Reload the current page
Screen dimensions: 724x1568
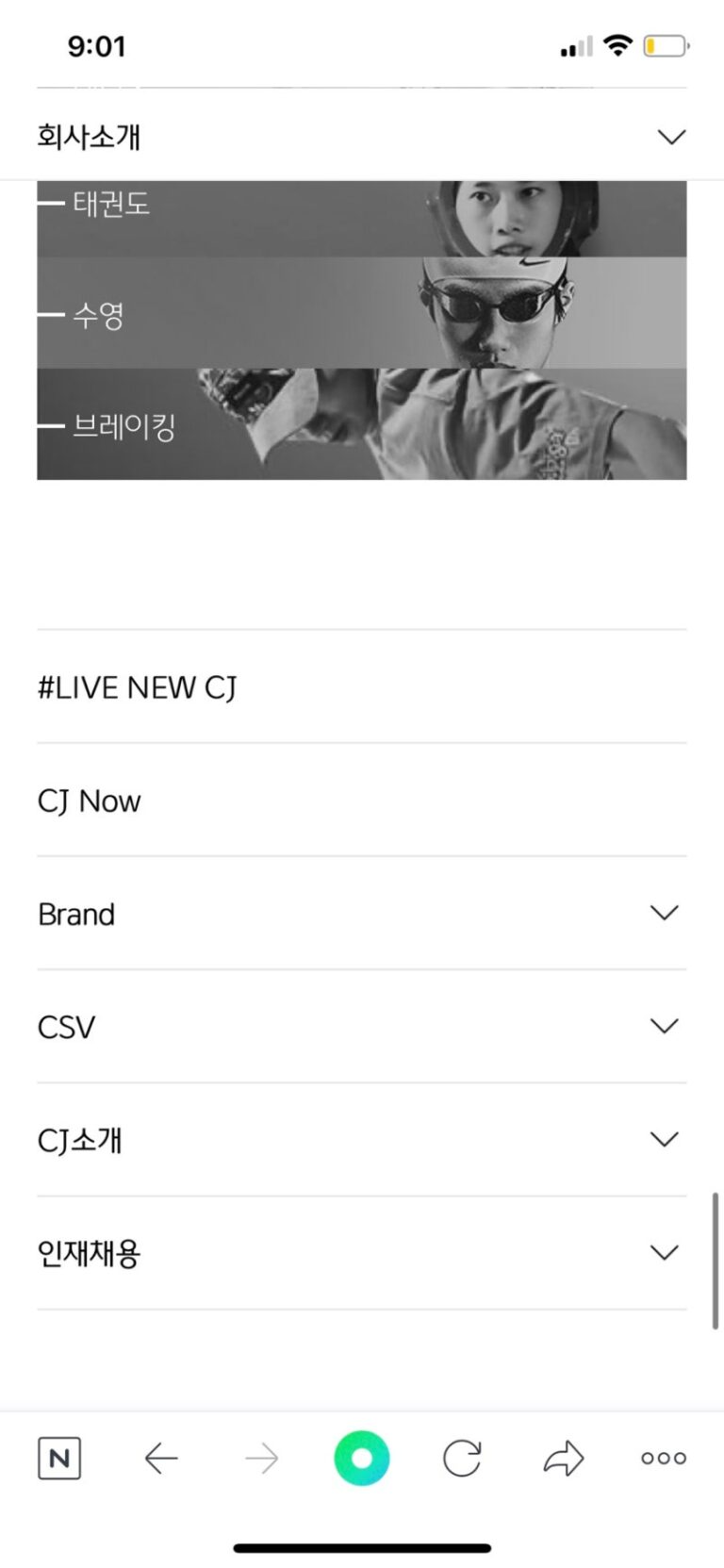click(x=462, y=1459)
